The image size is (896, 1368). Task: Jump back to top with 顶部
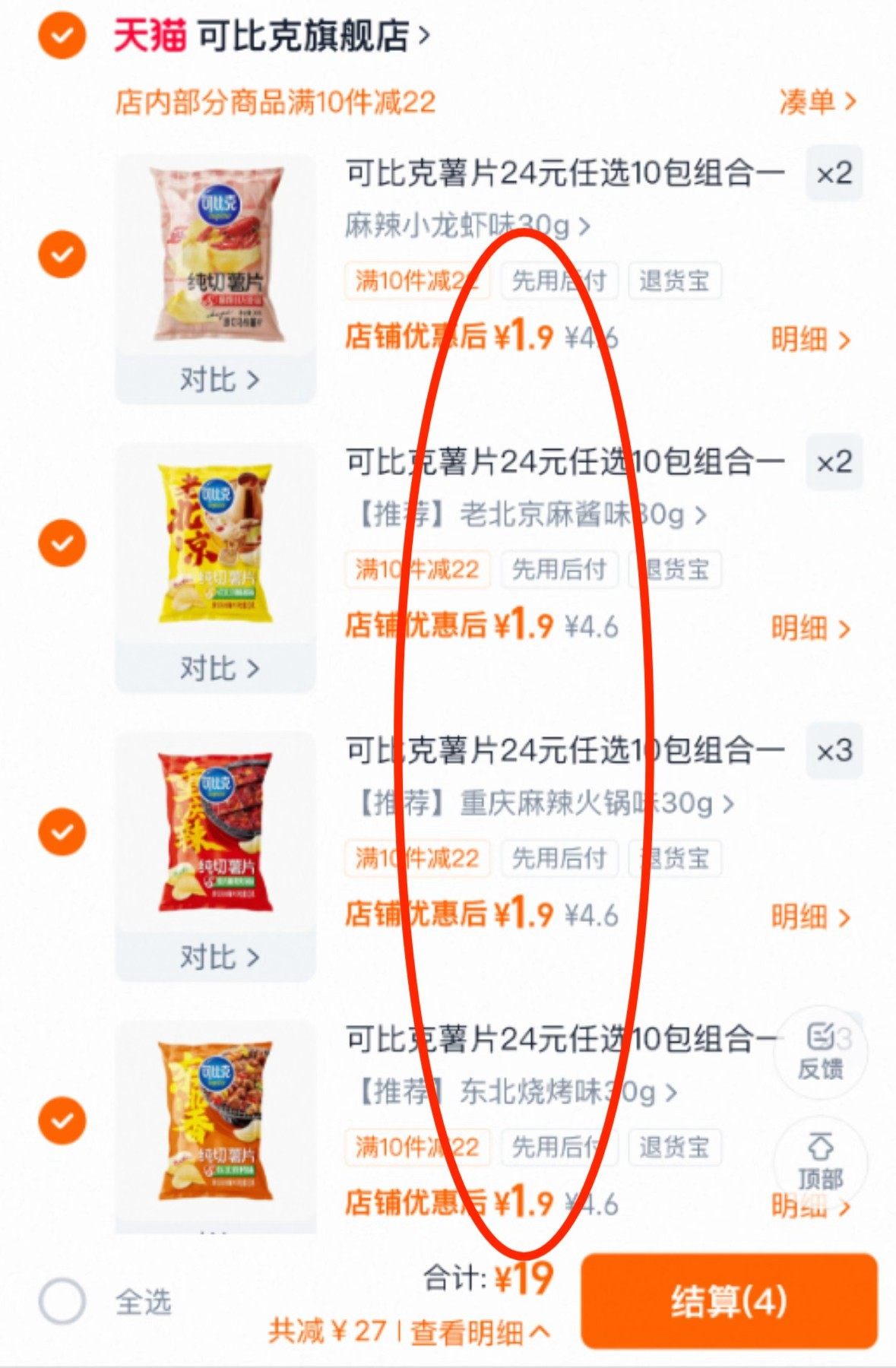(x=820, y=1161)
